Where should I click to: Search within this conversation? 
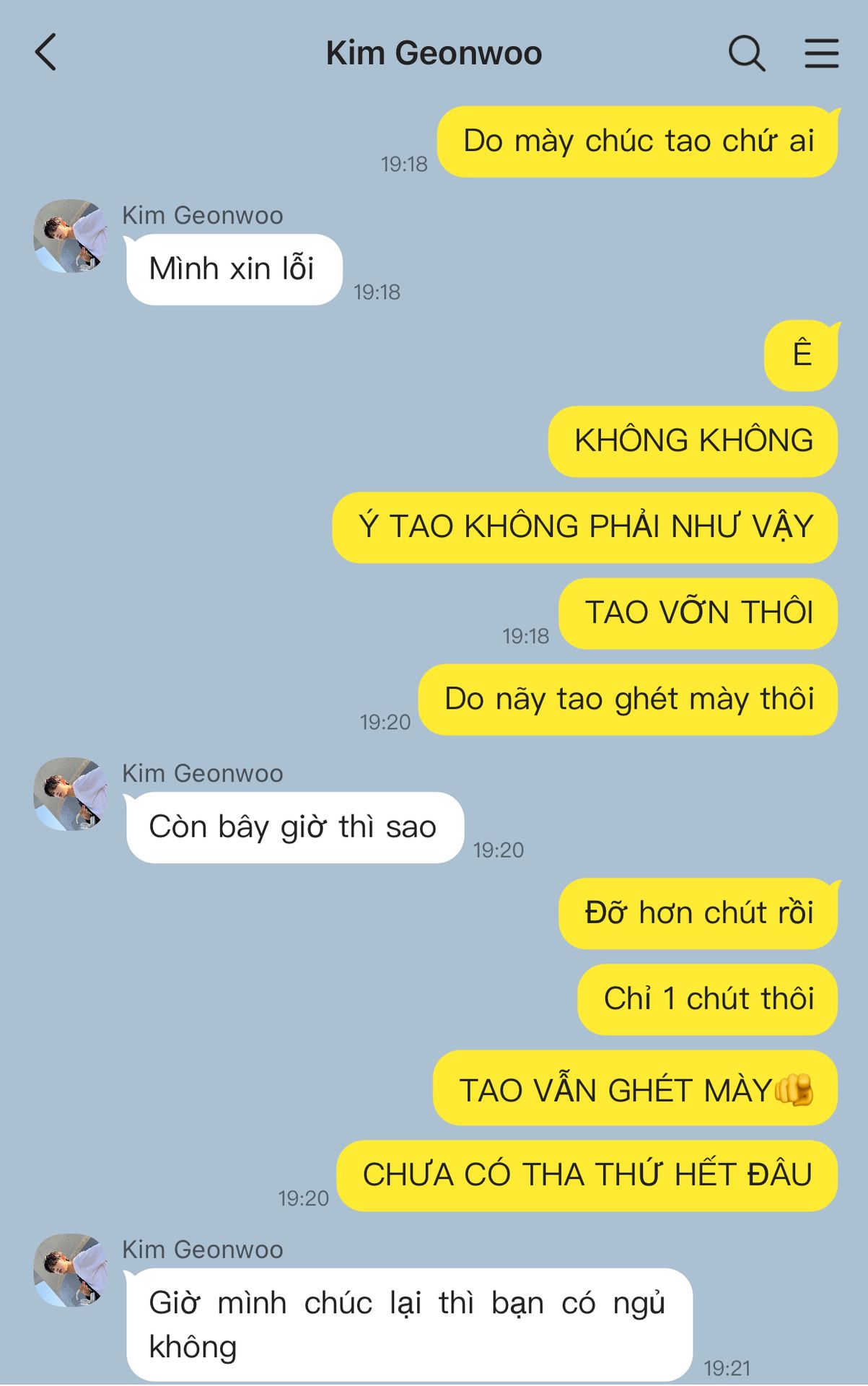[x=746, y=53]
